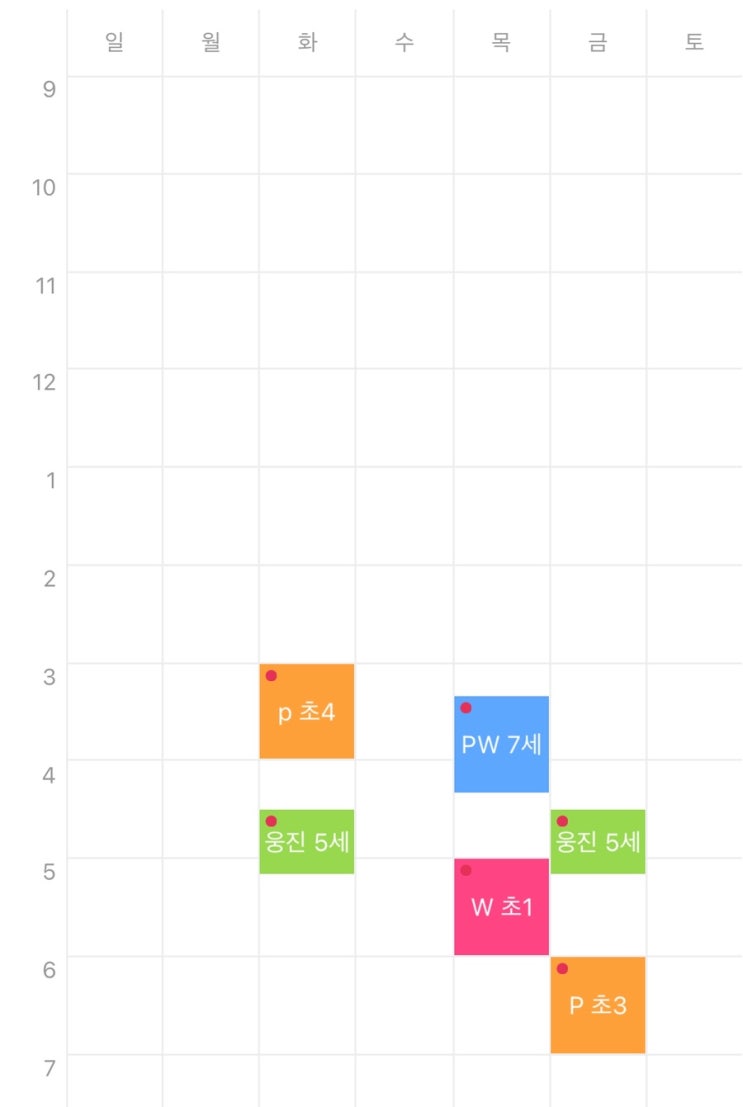Open Tuesday's green '웅진 5세' block

[306, 842]
